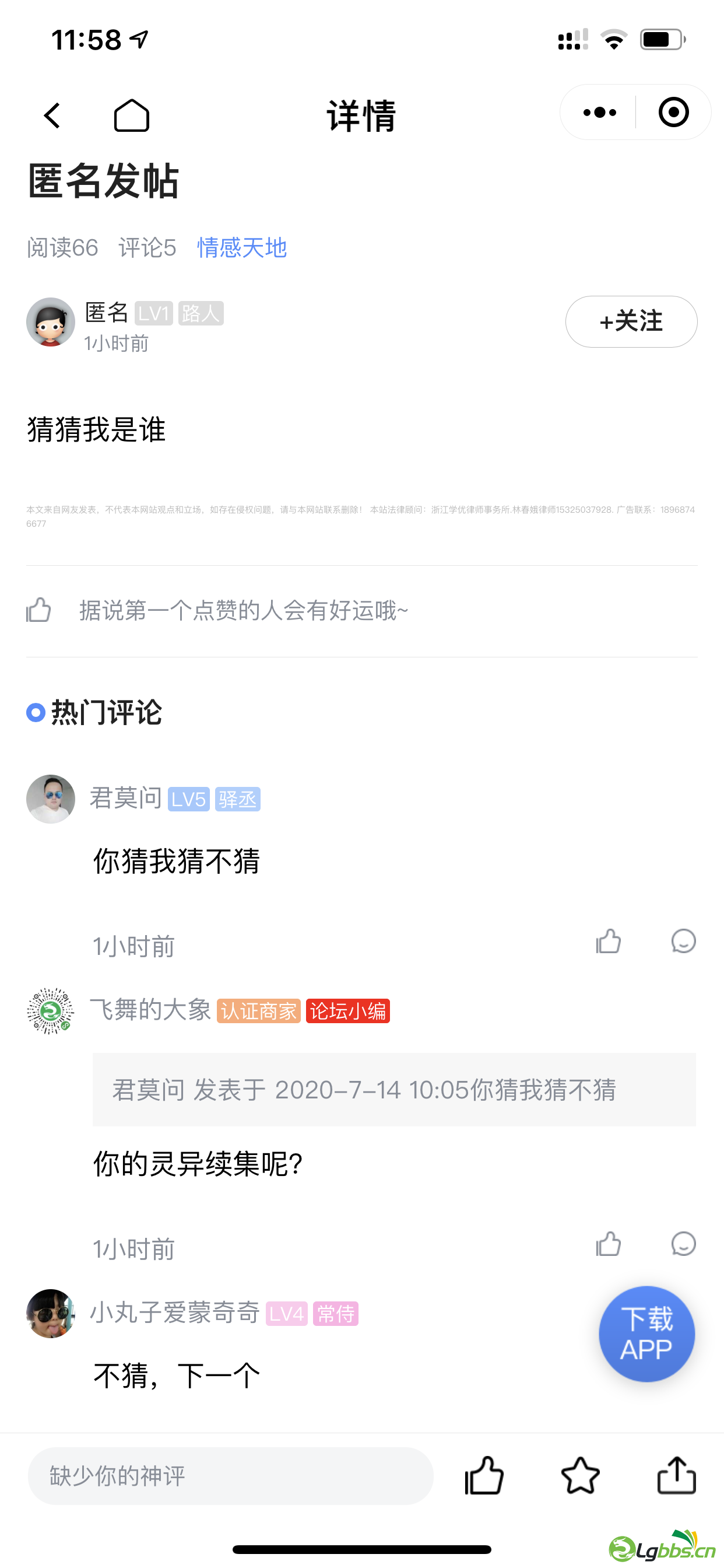Like the post from bottom bar
724x1568 pixels.
point(484,1475)
